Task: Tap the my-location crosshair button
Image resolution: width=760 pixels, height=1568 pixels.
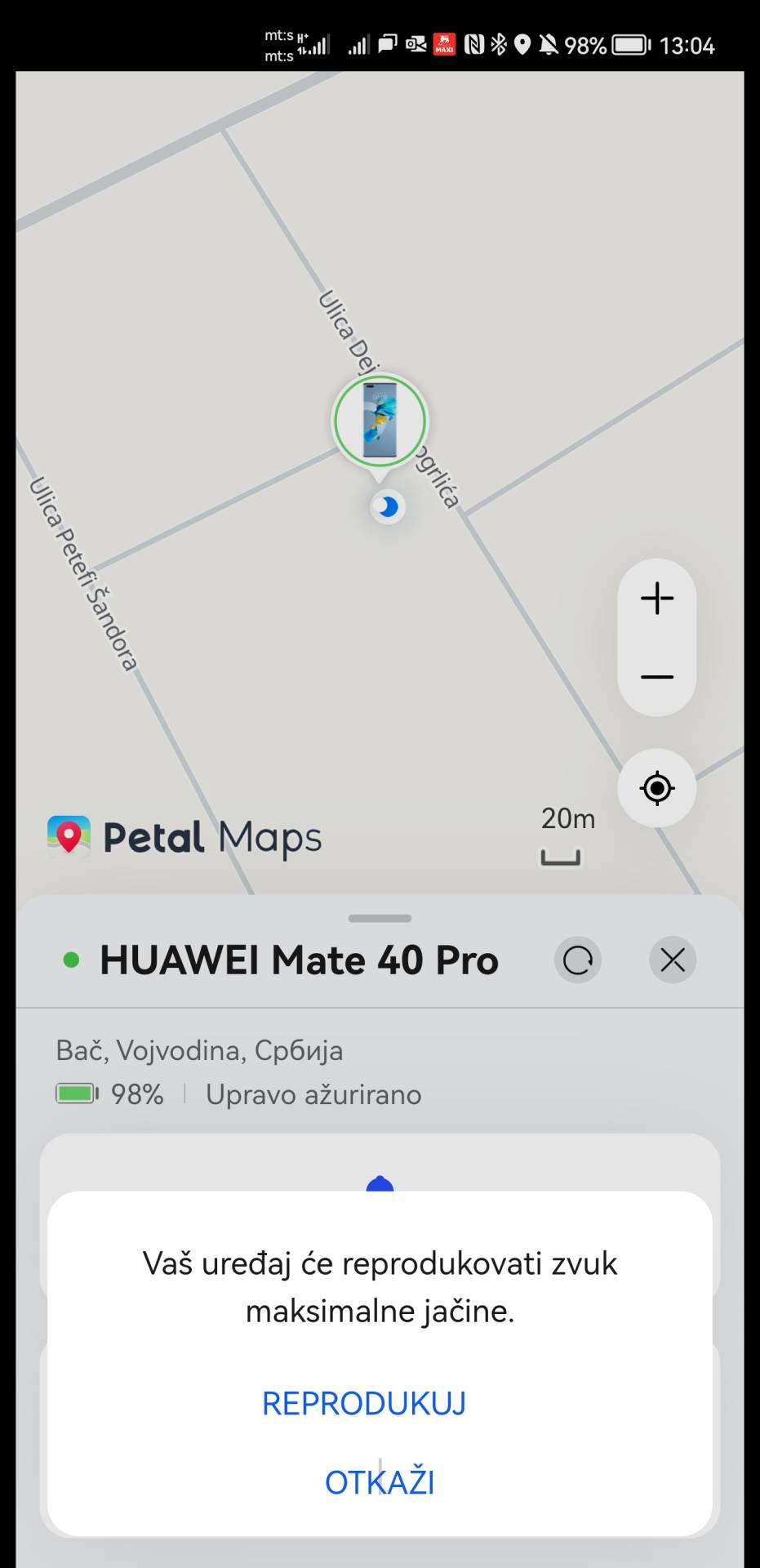Action: coord(657,788)
